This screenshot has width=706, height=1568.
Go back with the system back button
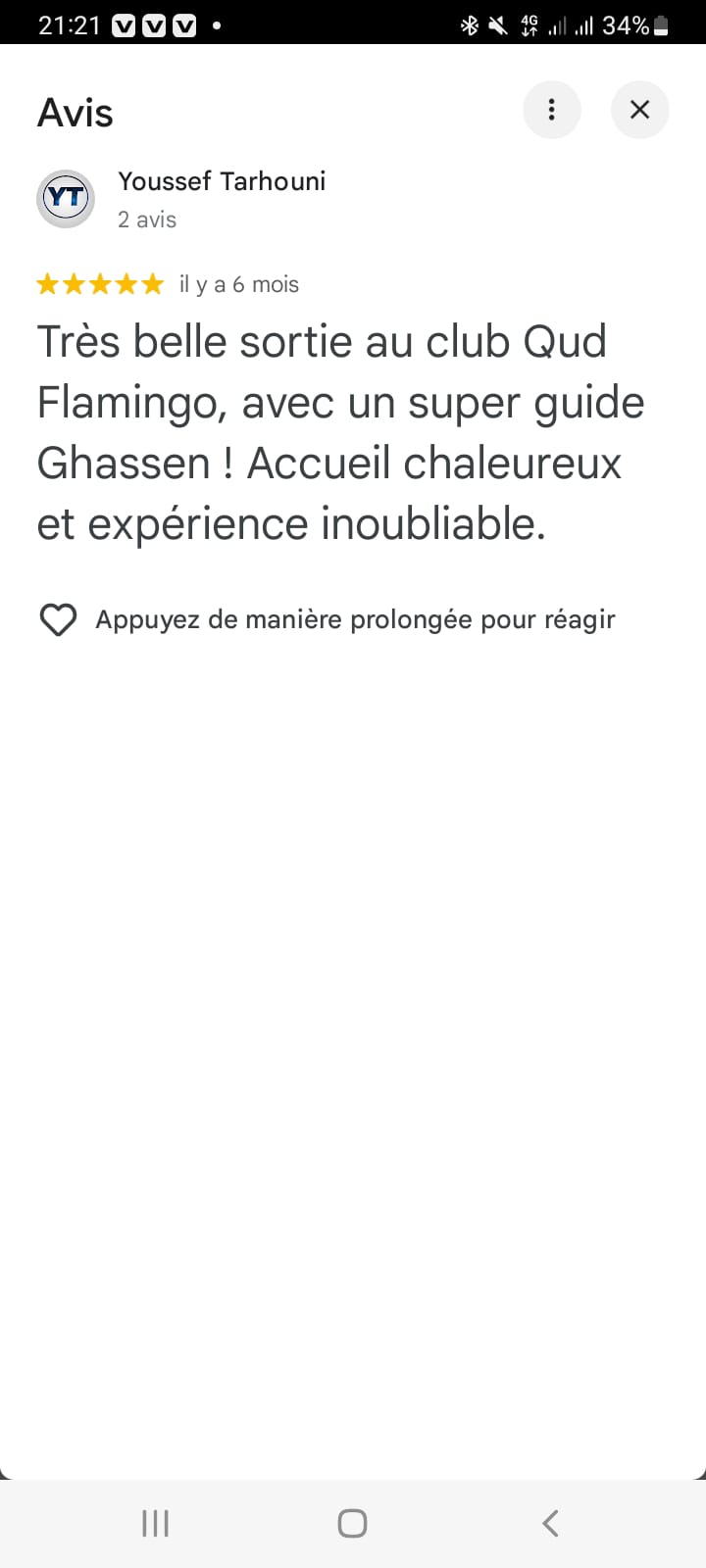pyautogui.click(x=550, y=1523)
